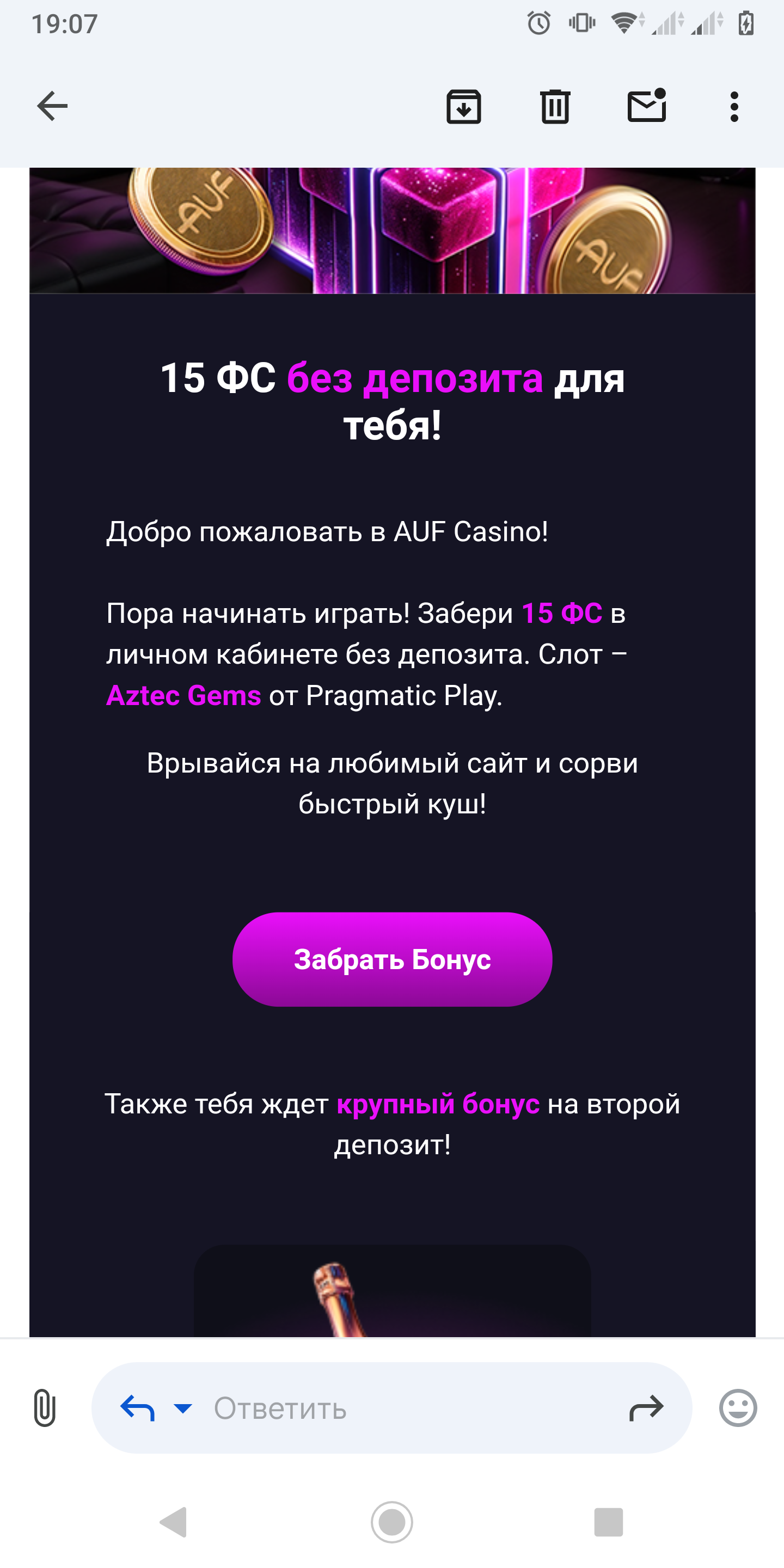Add an emoji reaction
This screenshot has height=1568, width=784.
click(x=738, y=1407)
